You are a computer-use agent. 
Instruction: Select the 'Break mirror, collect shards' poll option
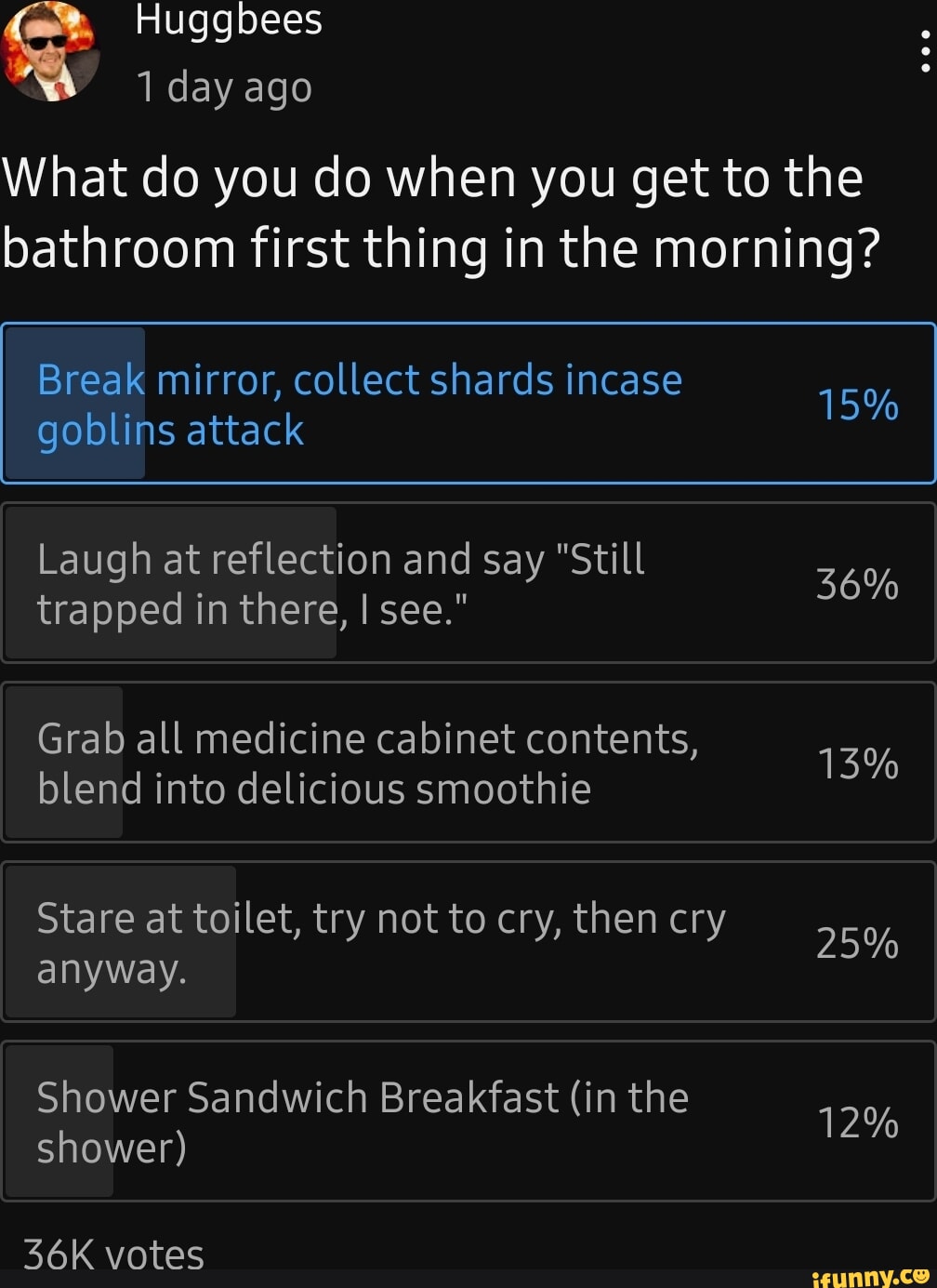tap(468, 404)
